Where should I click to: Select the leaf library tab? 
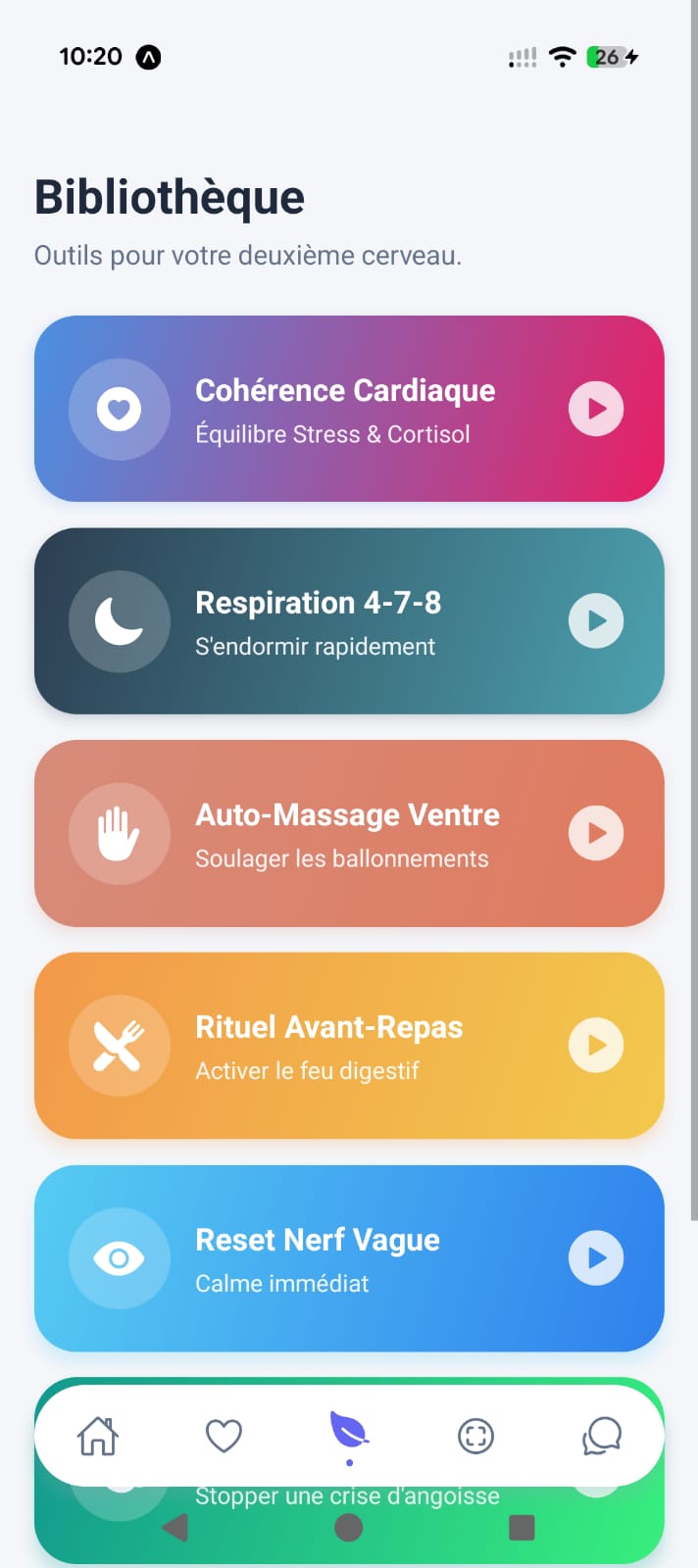[349, 1435]
